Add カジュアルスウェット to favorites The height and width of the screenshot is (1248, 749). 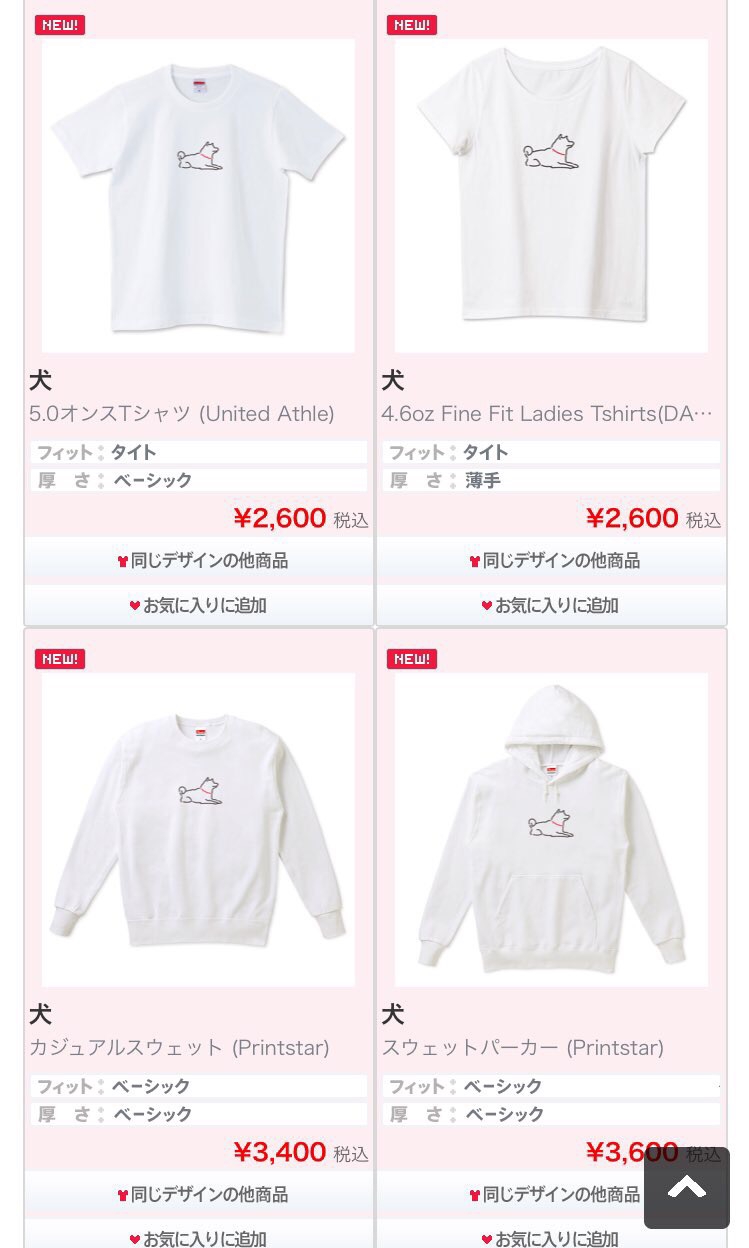click(199, 1236)
